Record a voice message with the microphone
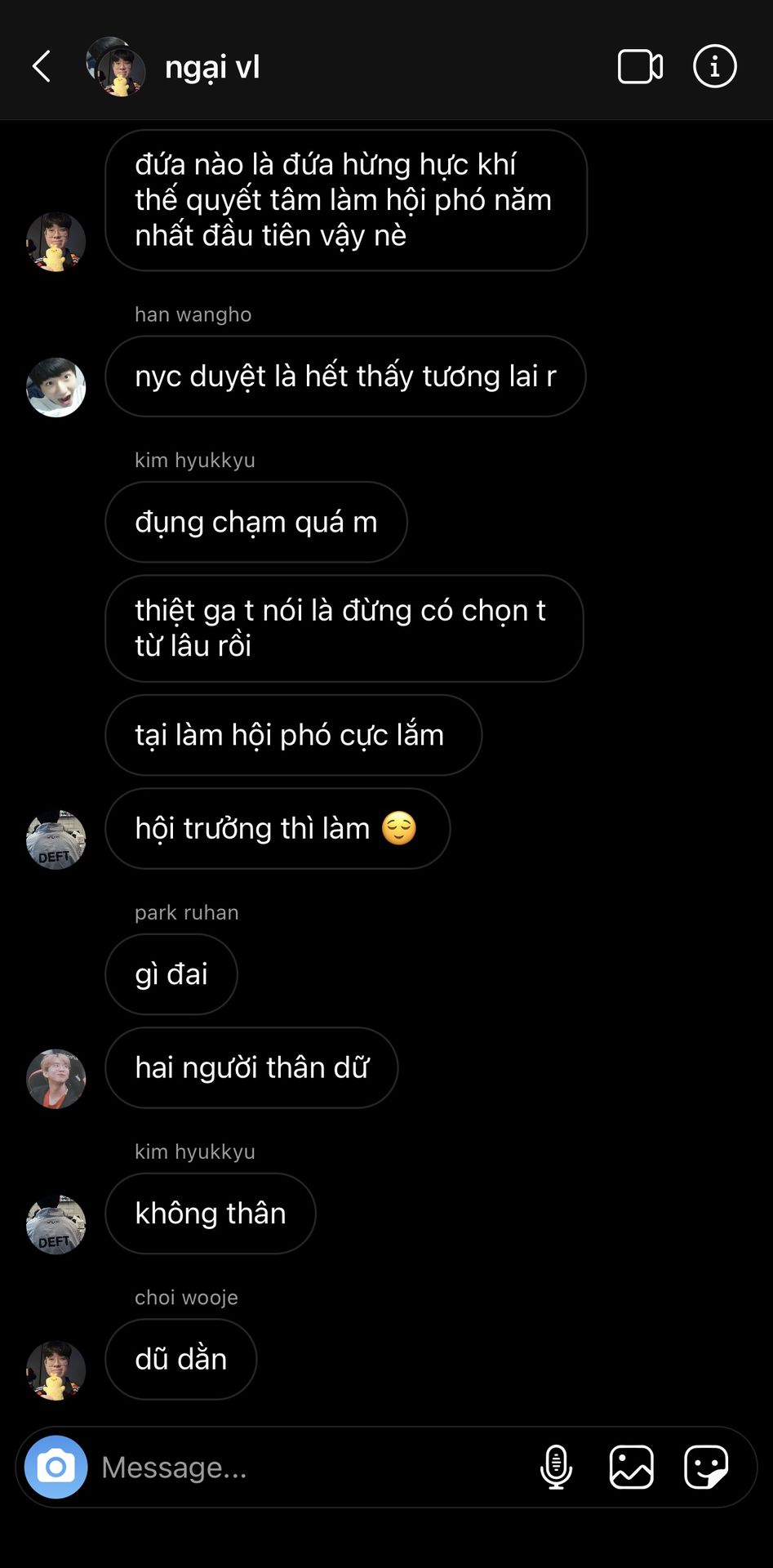Viewport: 773px width, 1568px height. 556,1467
